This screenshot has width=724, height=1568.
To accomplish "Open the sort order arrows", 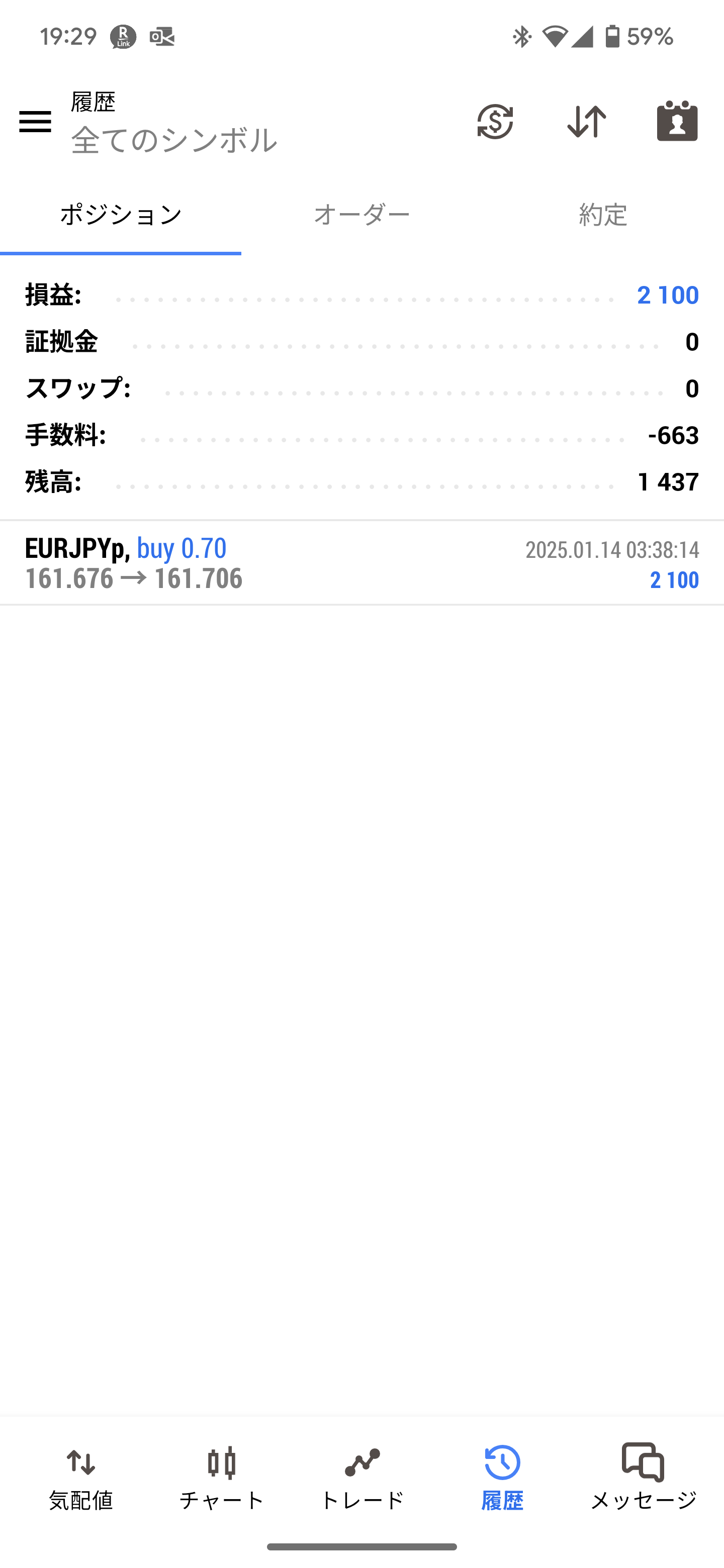I will [586, 122].
